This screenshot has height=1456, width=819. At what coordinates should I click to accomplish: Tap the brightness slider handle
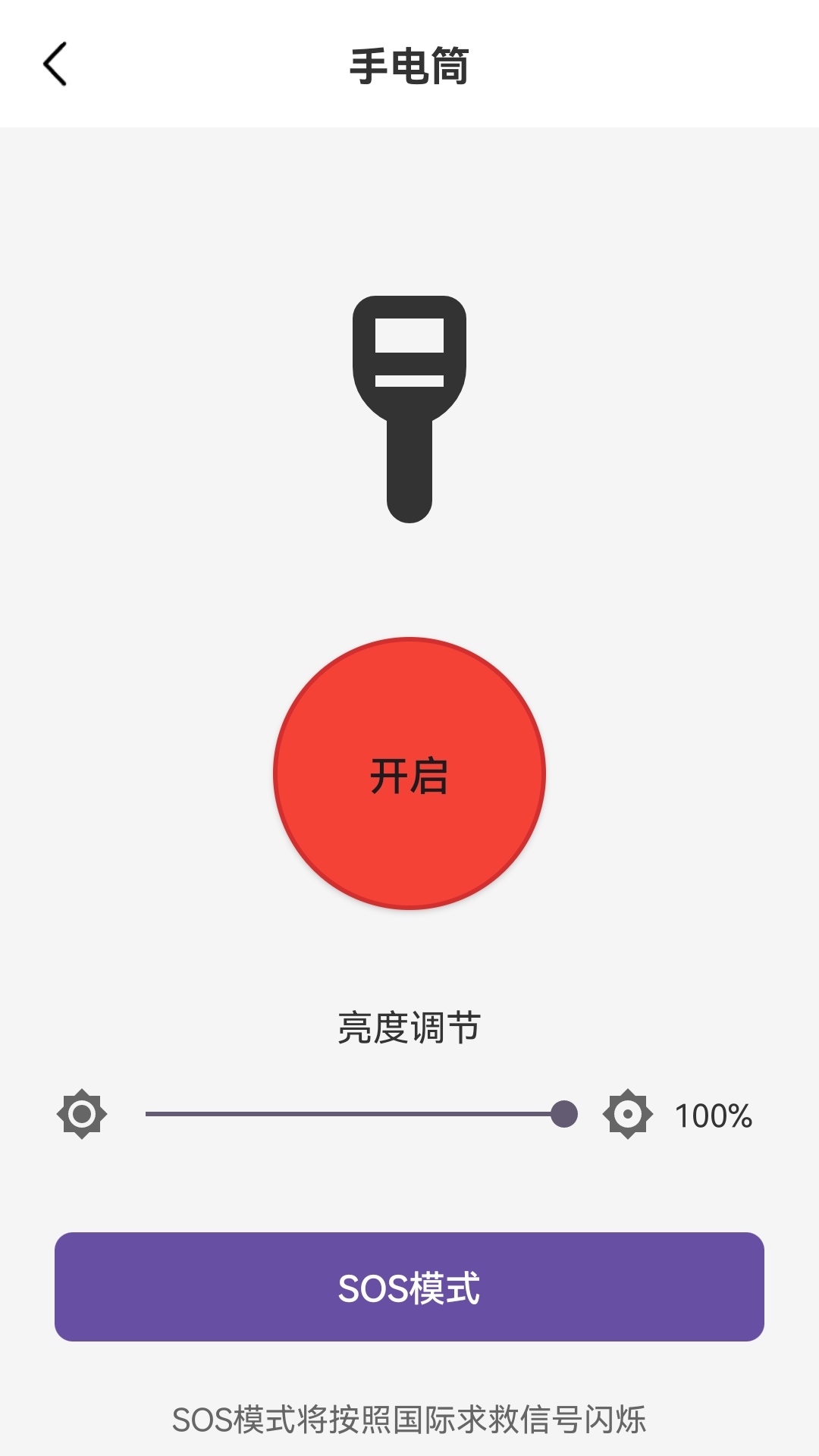[x=563, y=1114]
